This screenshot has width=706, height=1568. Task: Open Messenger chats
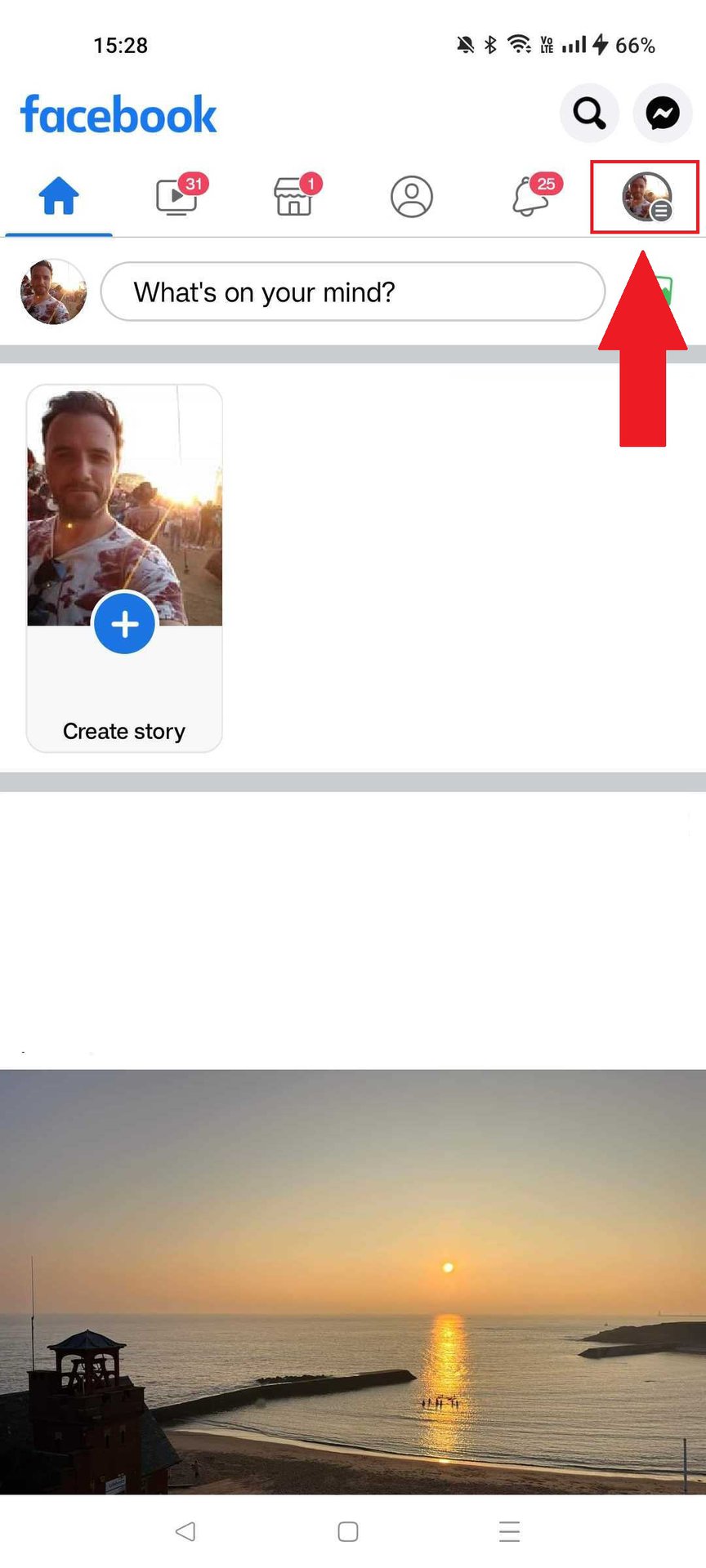point(663,113)
